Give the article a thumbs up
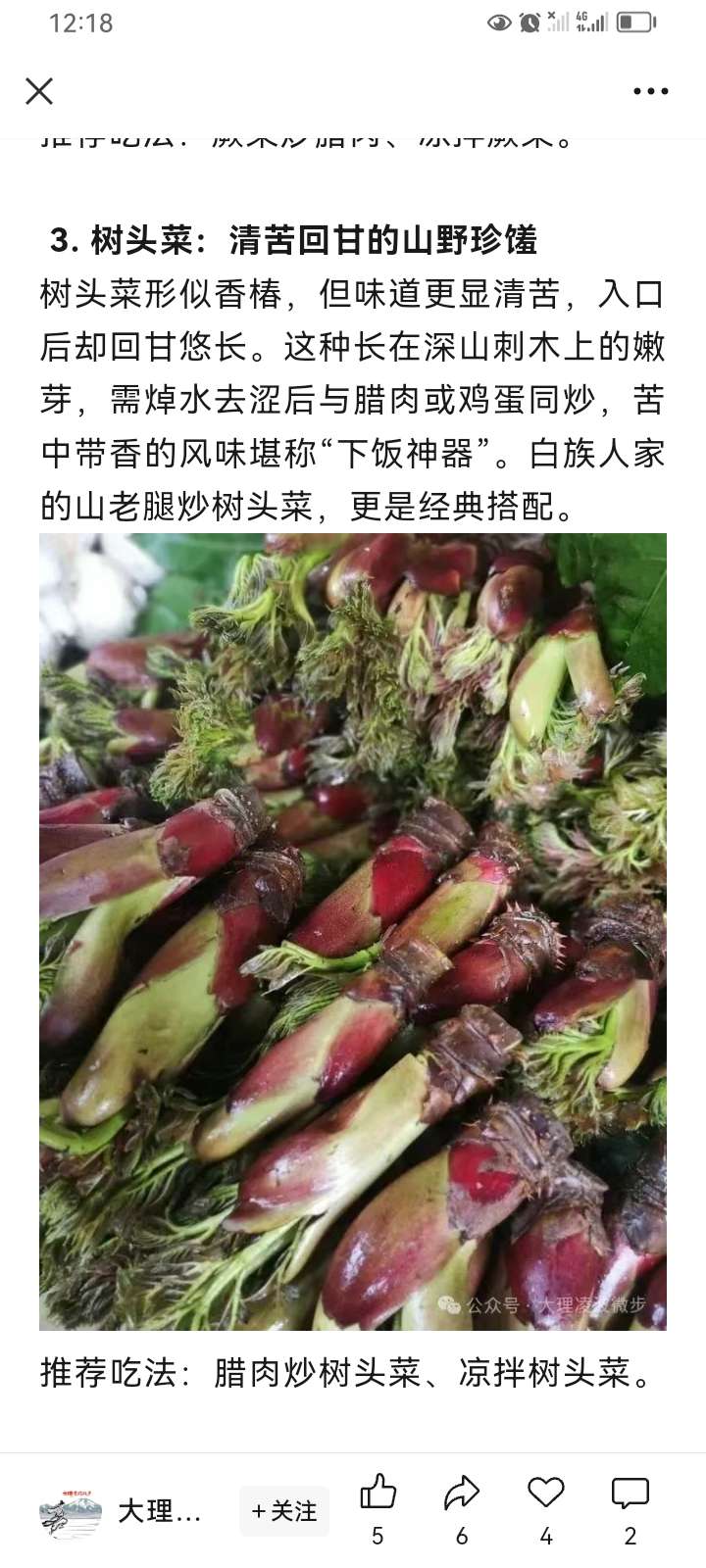 click(x=378, y=1493)
